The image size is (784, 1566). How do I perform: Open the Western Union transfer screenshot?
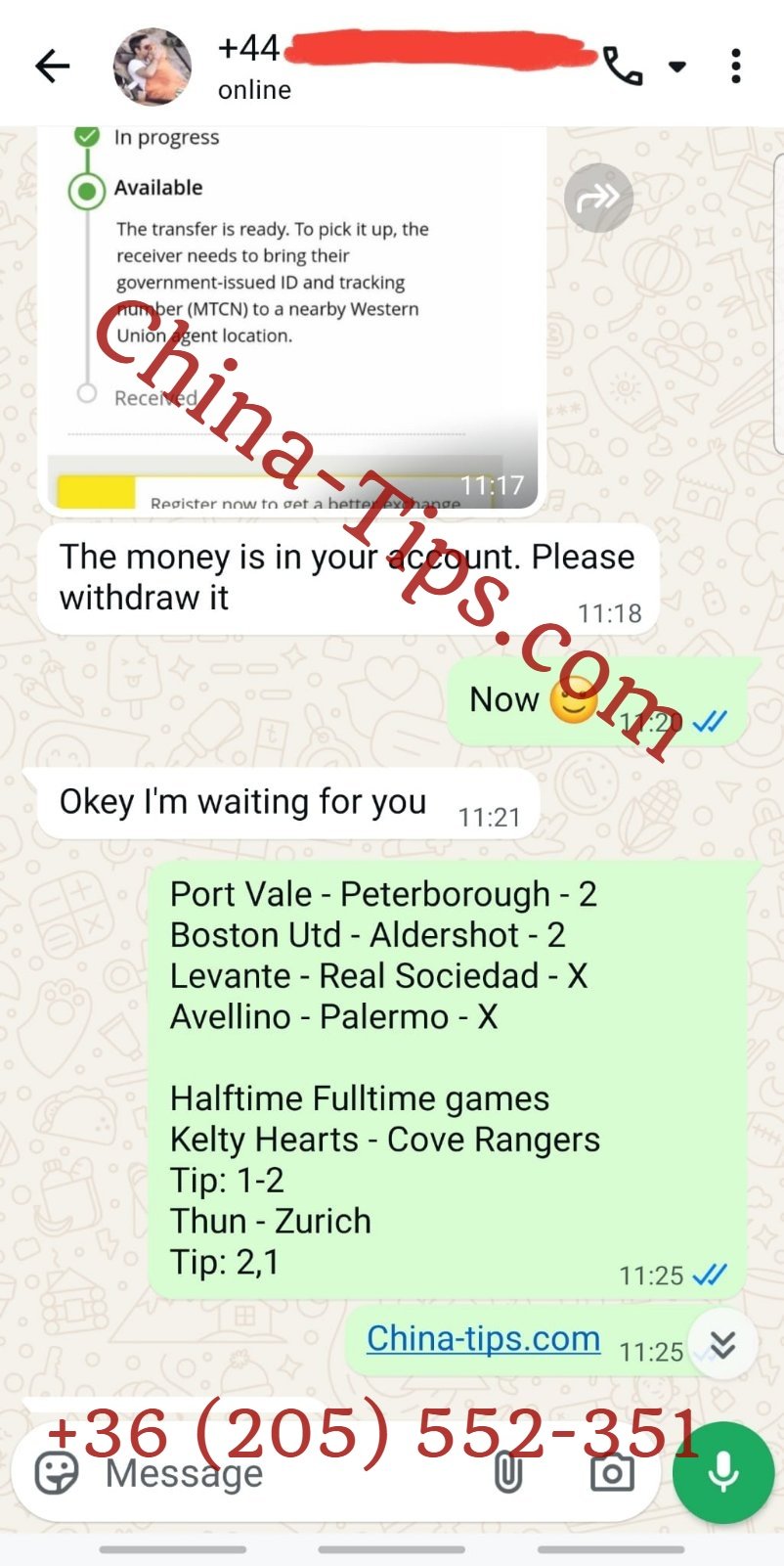pos(289,313)
